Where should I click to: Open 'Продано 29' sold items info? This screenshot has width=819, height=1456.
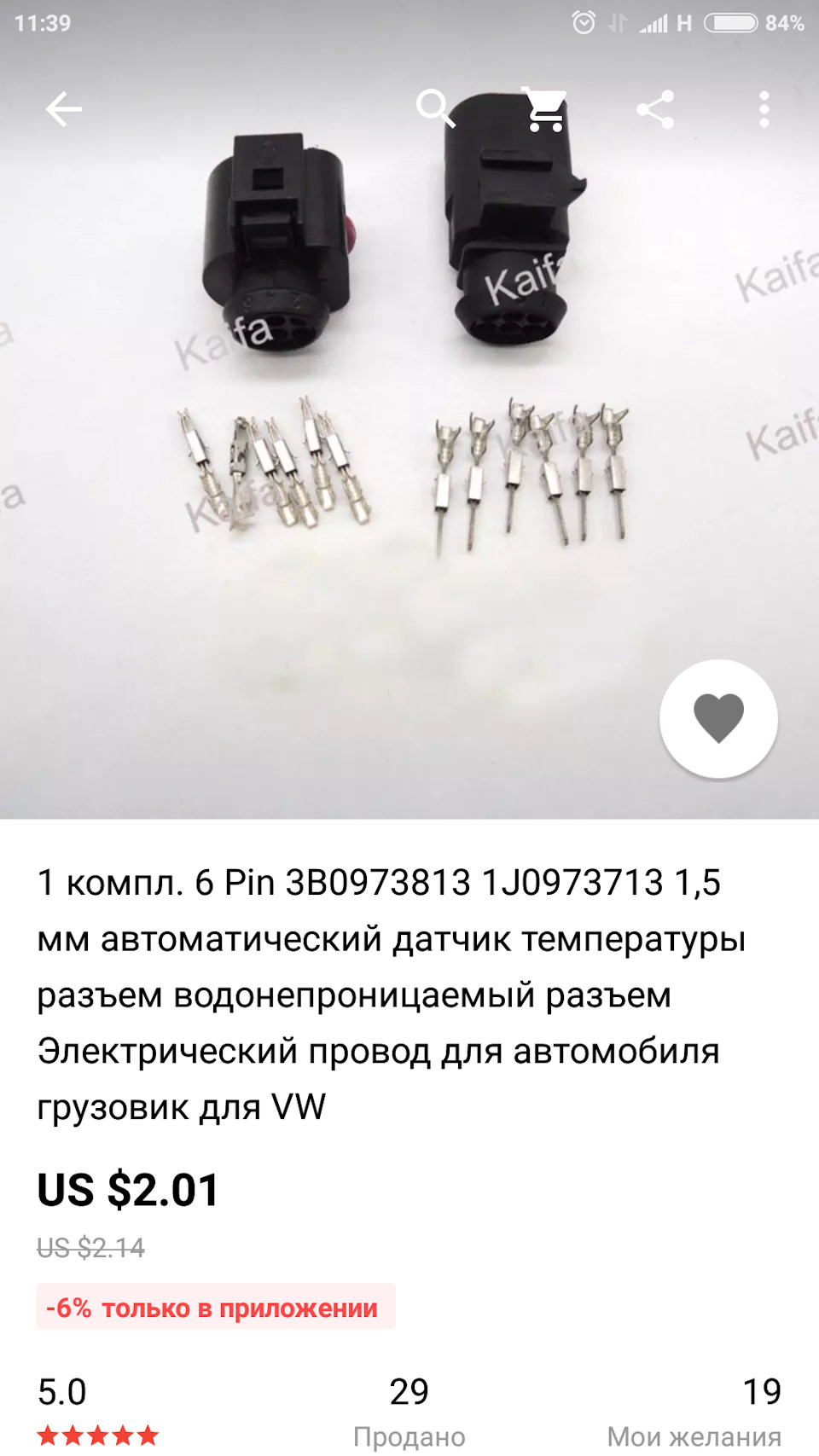pyautogui.click(x=409, y=1407)
